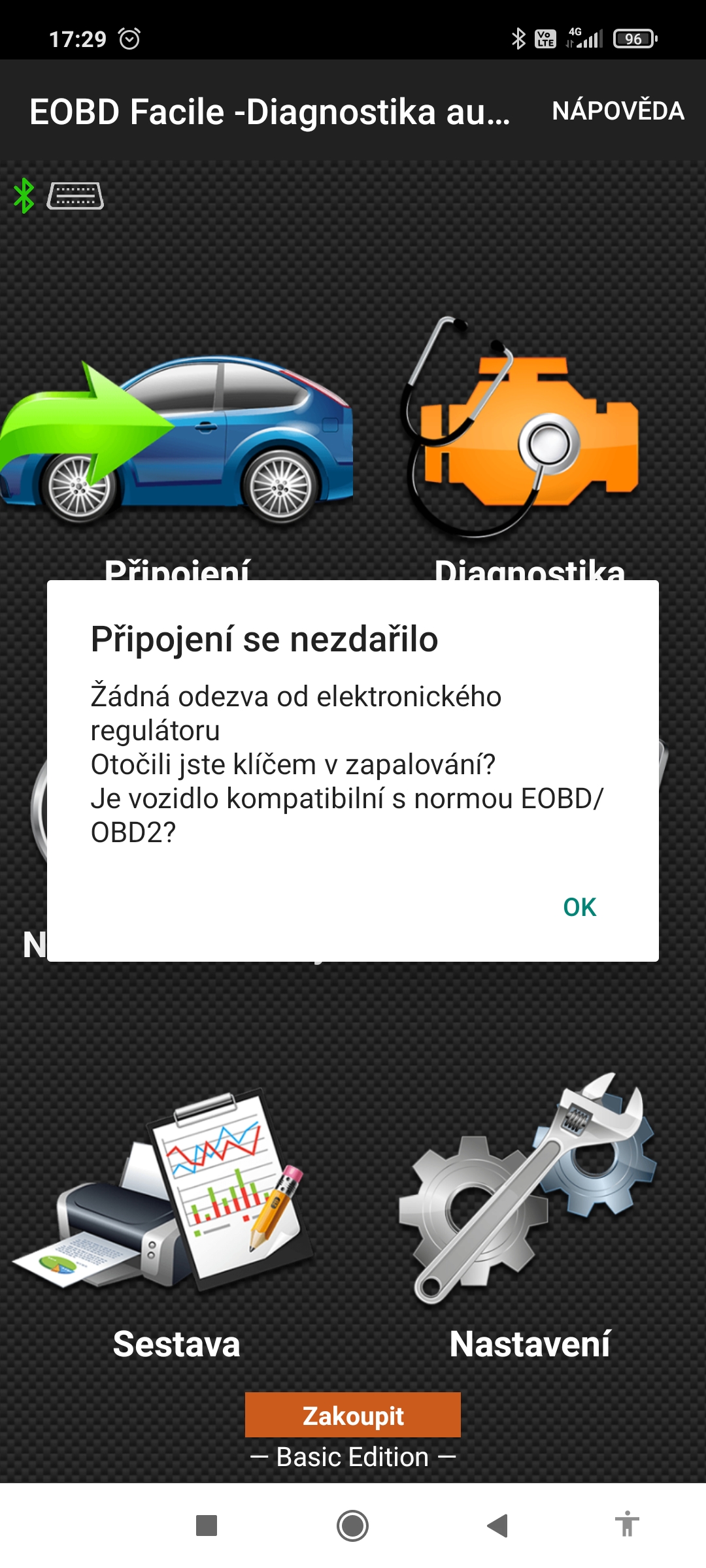
Task: Dismiss the failed connection dialog with OK
Action: click(579, 907)
